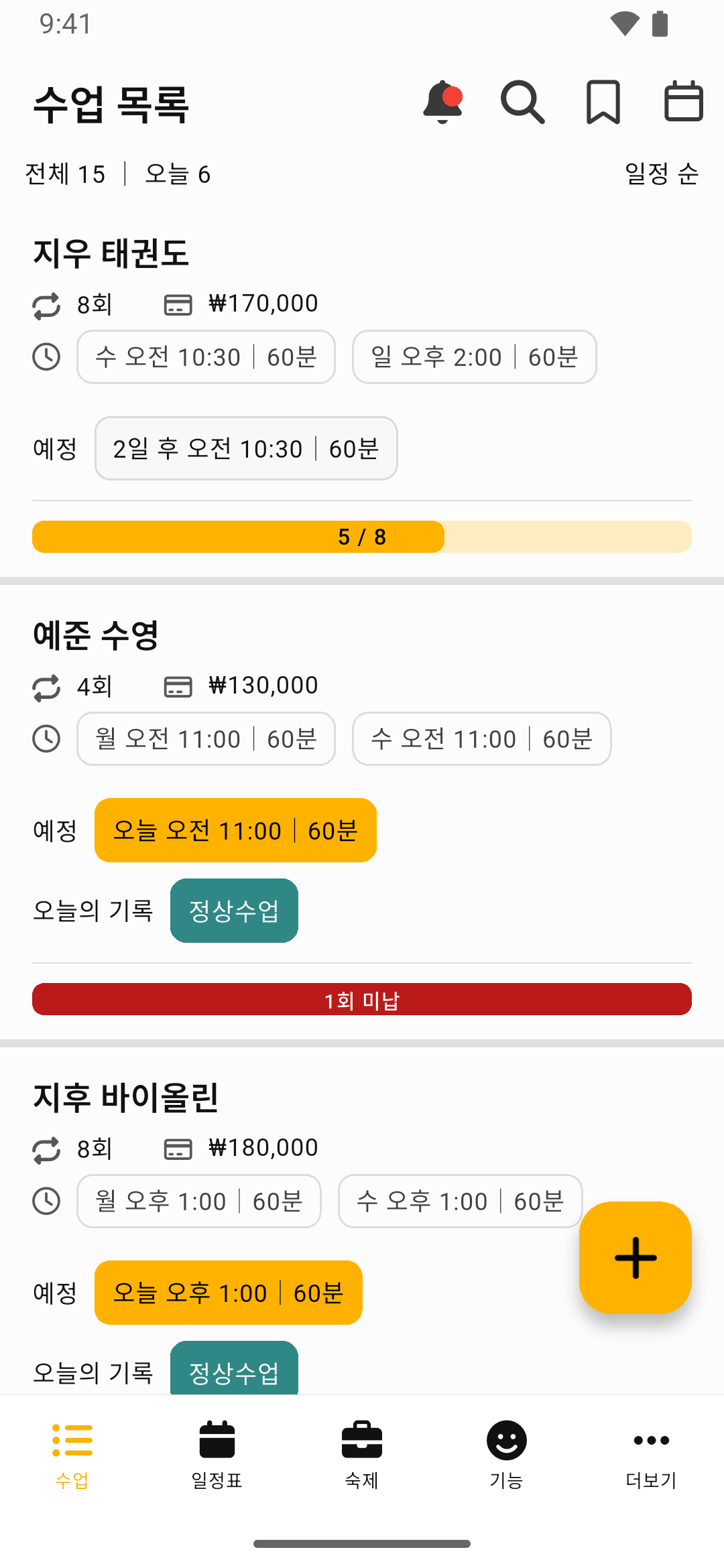
Task: Select the 수 오전 10:30 schedule chip
Action: (x=206, y=357)
